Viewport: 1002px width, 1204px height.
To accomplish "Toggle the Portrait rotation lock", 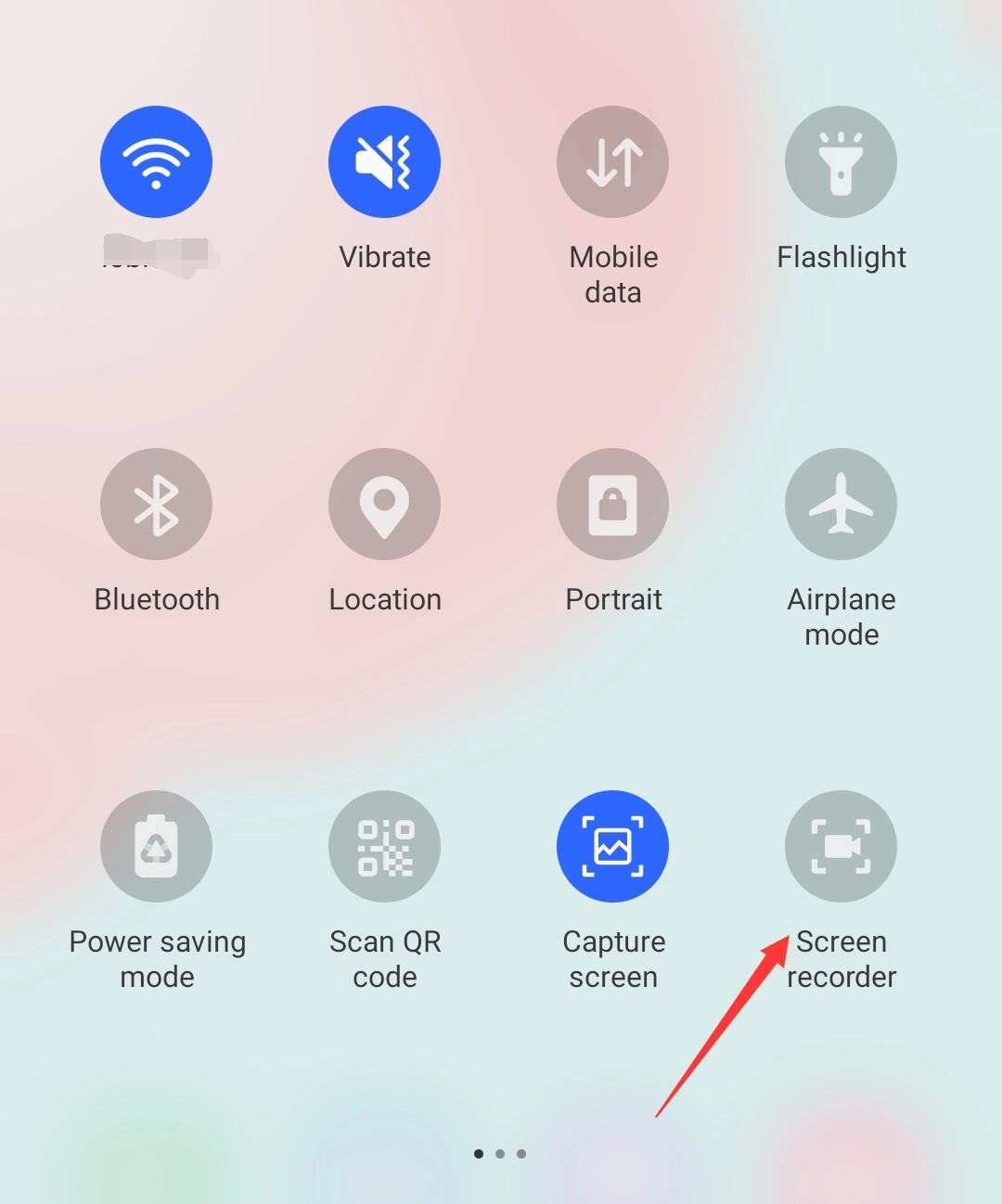I will click(x=612, y=505).
